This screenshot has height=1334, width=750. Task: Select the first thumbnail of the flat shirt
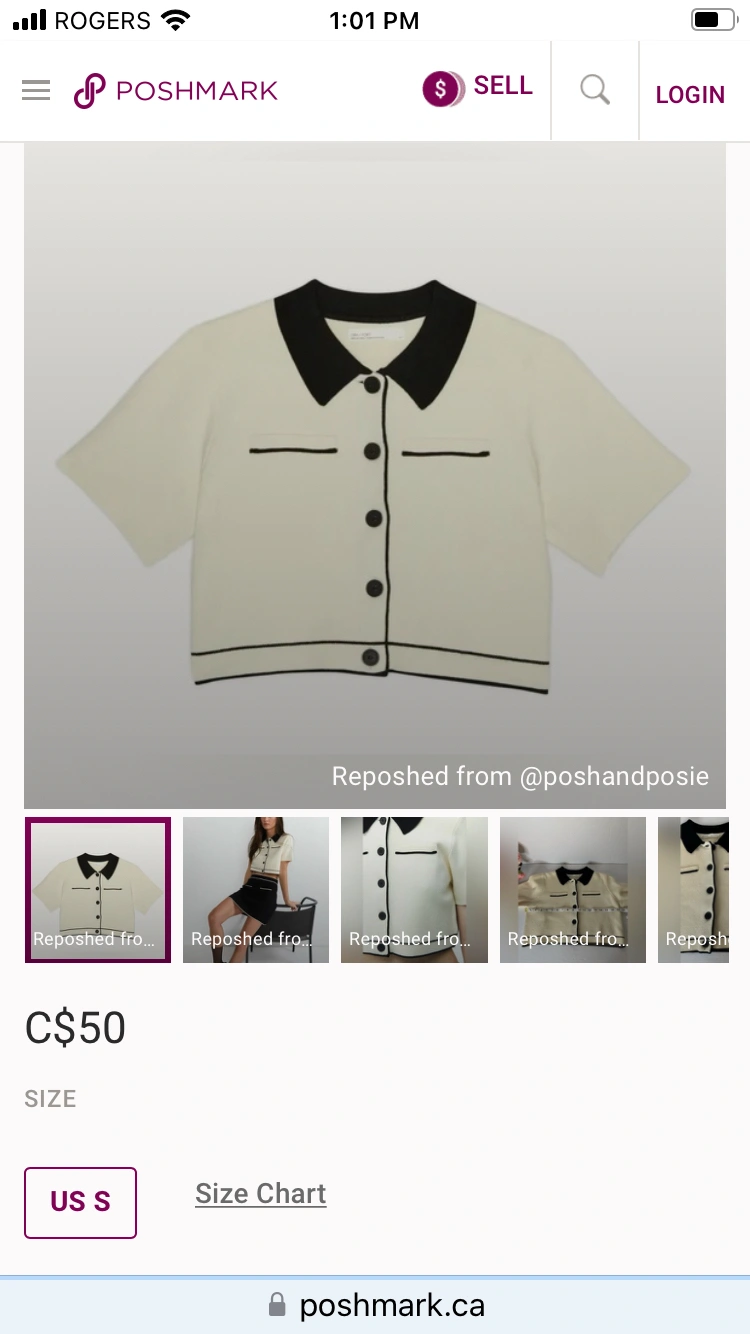[x=98, y=890]
